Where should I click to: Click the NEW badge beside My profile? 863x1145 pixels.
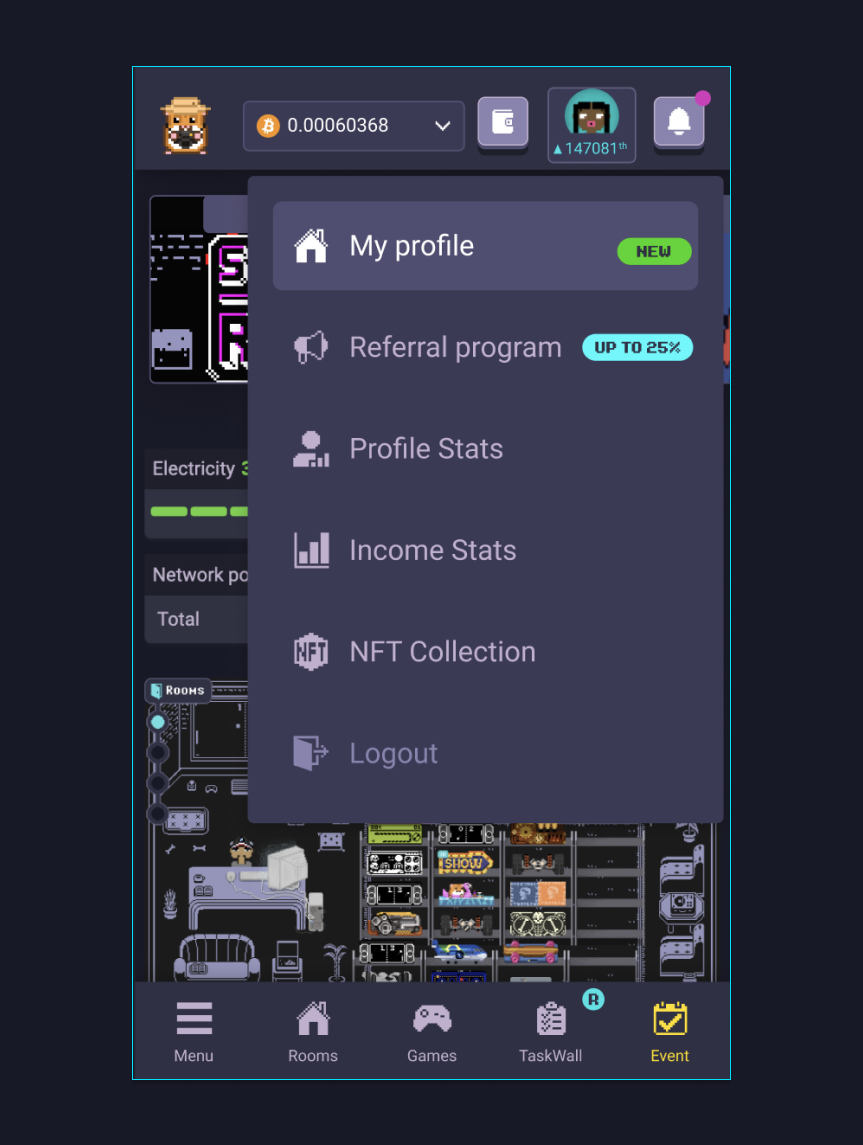654,252
